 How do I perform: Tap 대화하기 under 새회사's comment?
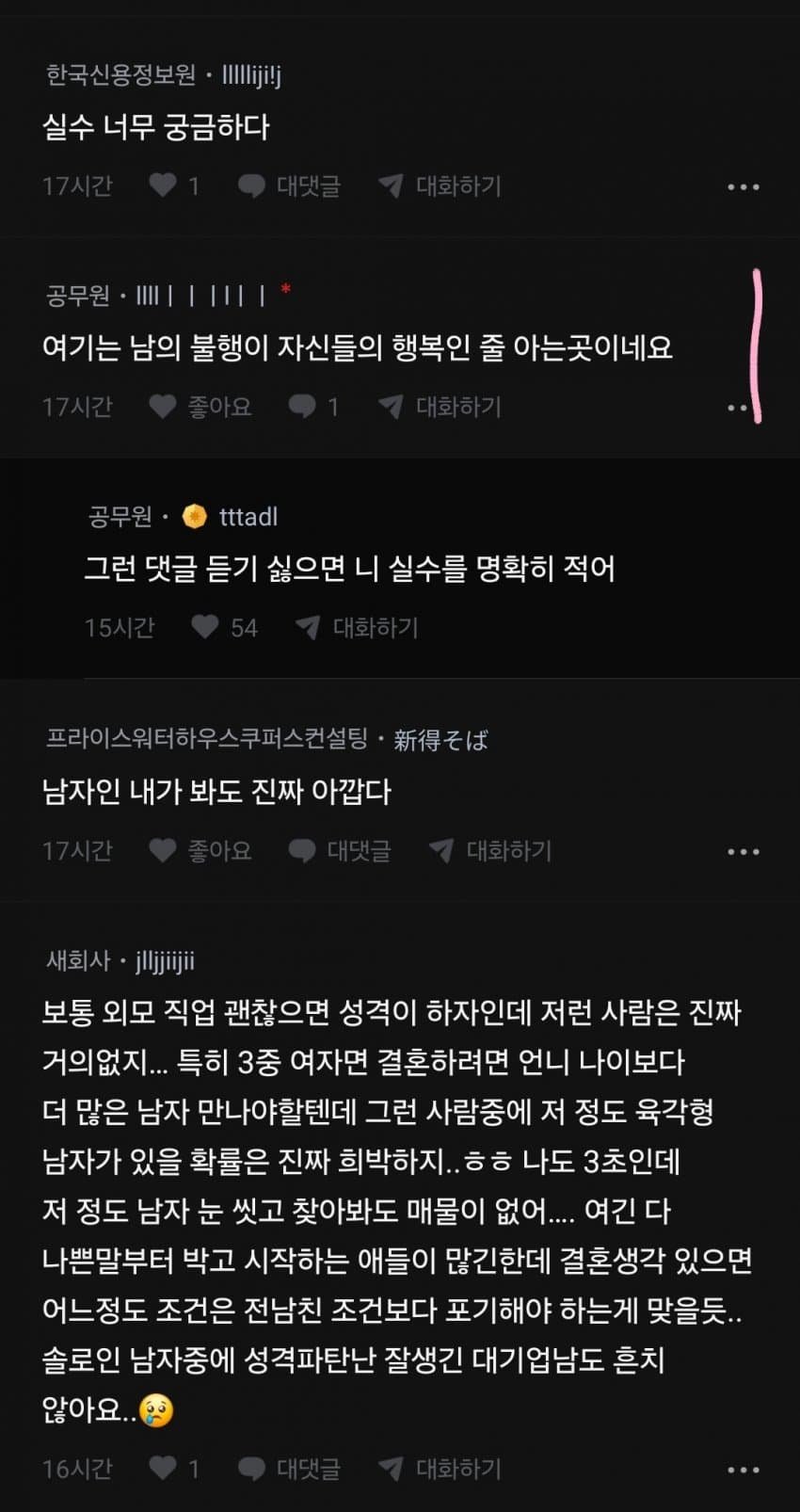coord(440,1469)
